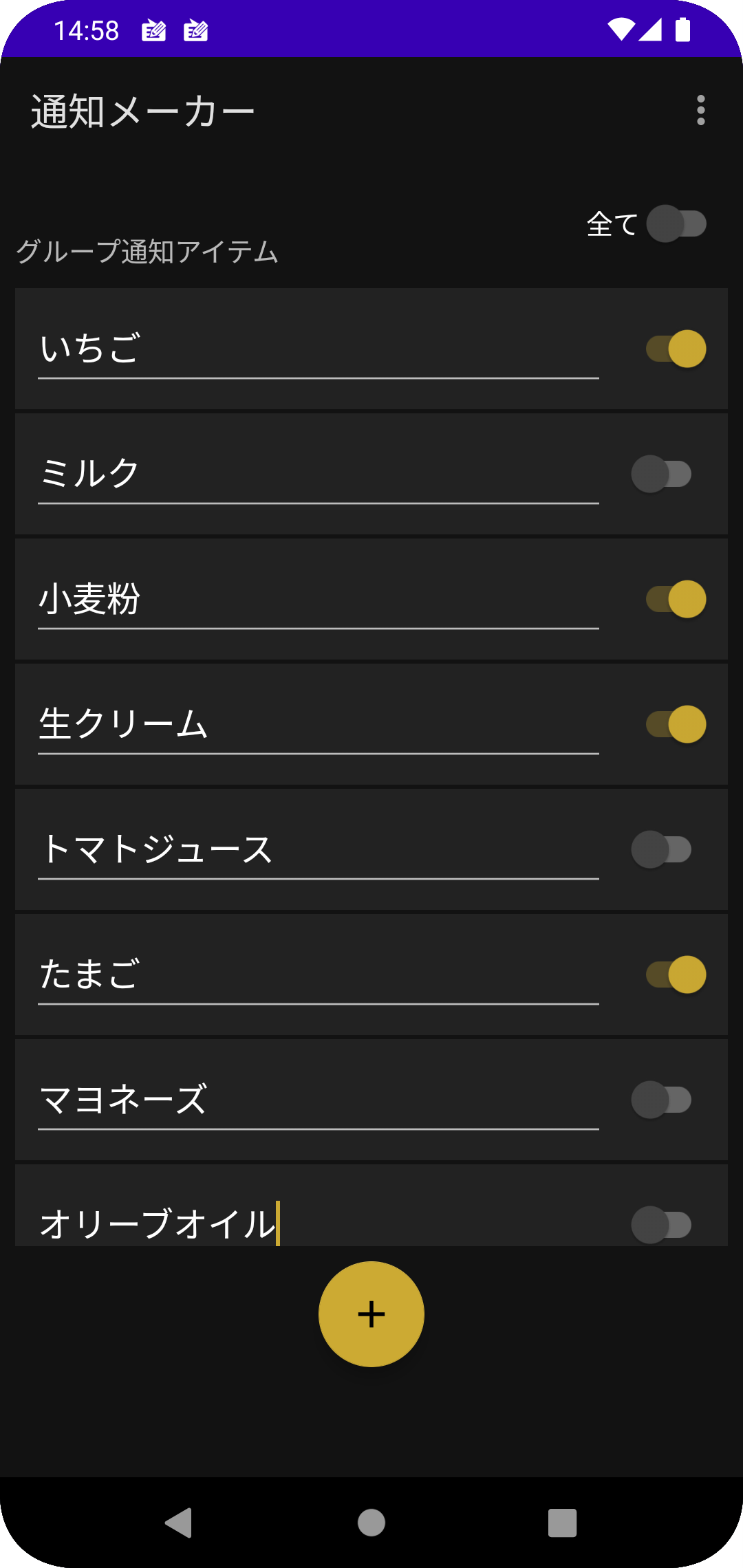Select the 通知メーカー title in the app bar
The image size is (743, 1568).
(142, 109)
